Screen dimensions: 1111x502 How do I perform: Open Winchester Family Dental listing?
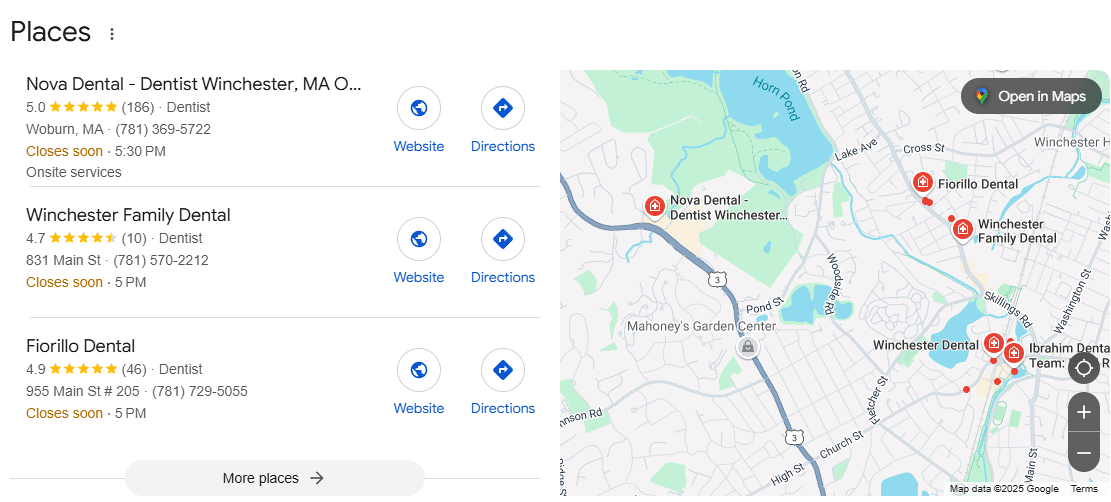pyautogui.click(x=128, y=215)
